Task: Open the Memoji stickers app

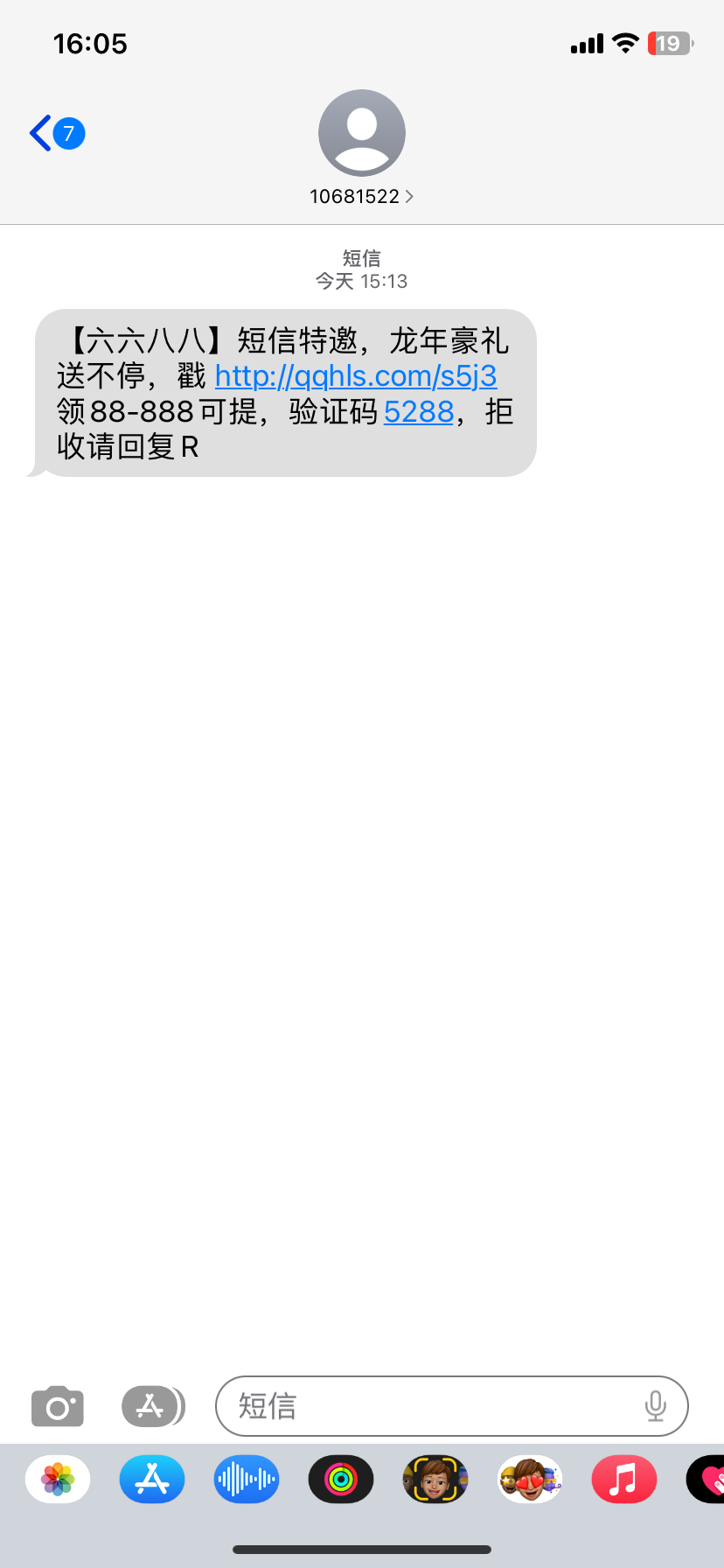Action: click(529, 1480)
